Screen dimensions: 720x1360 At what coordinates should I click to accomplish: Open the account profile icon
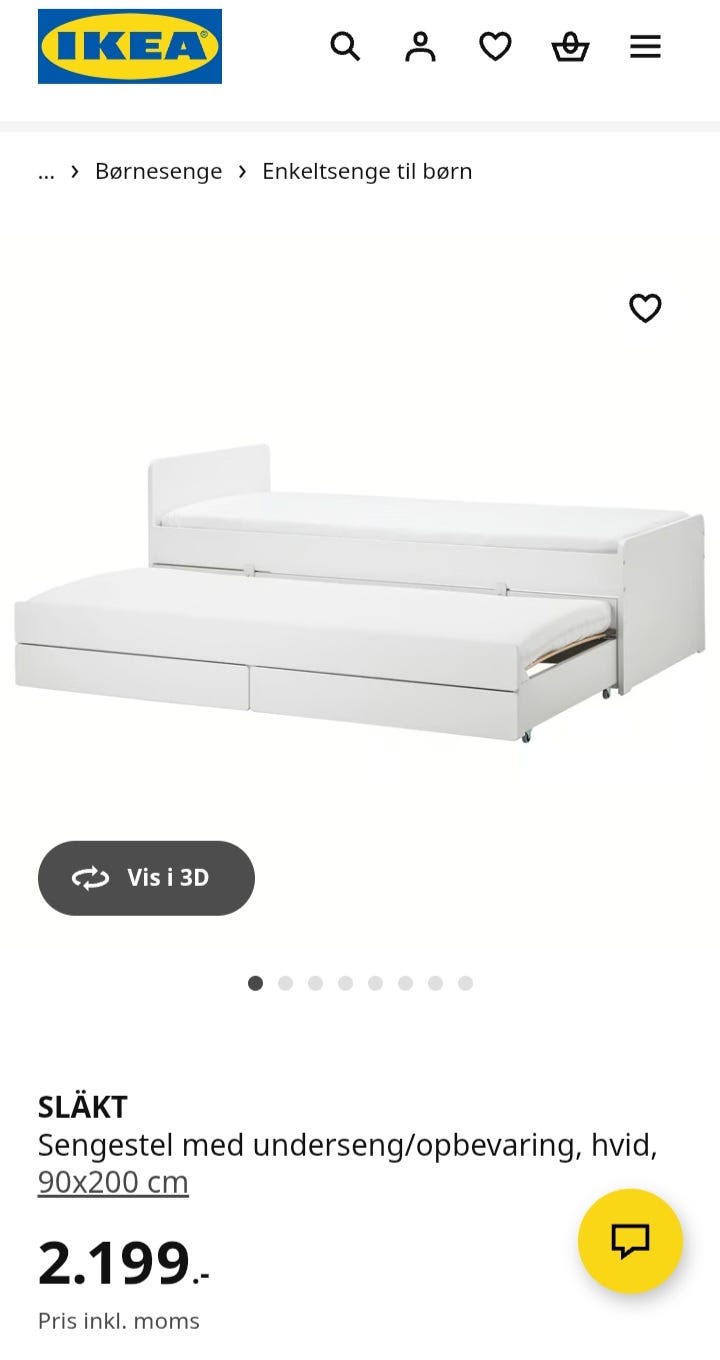click(420, 47)
